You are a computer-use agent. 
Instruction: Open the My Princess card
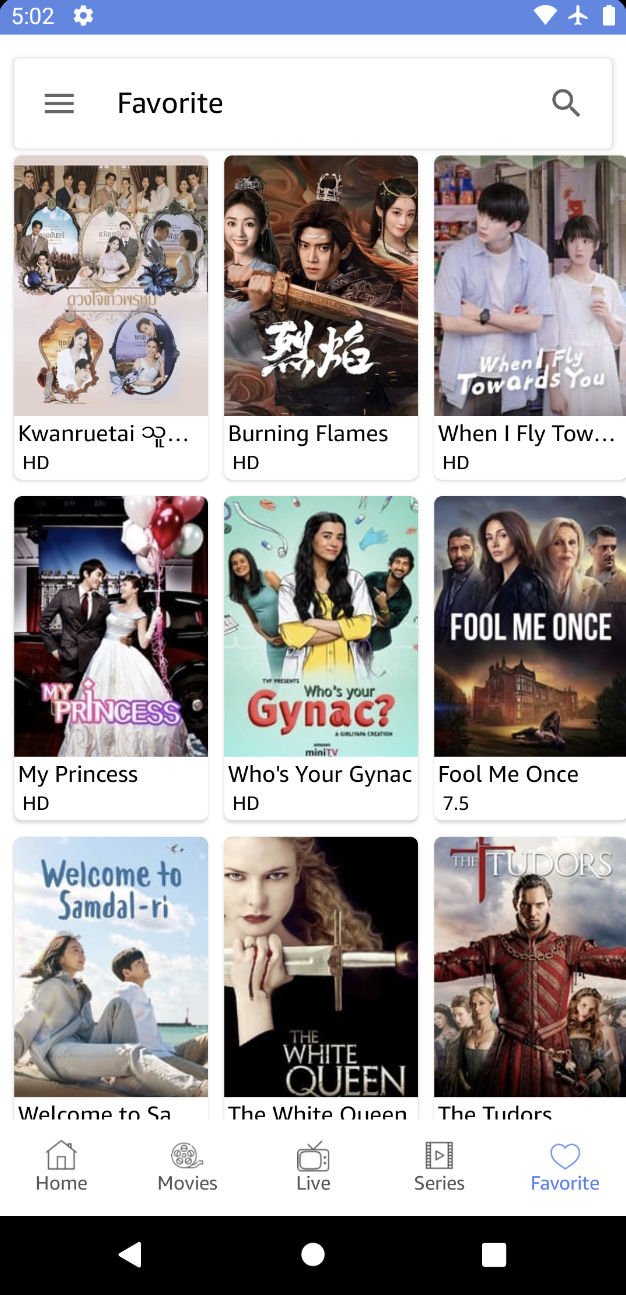[111, 640]
